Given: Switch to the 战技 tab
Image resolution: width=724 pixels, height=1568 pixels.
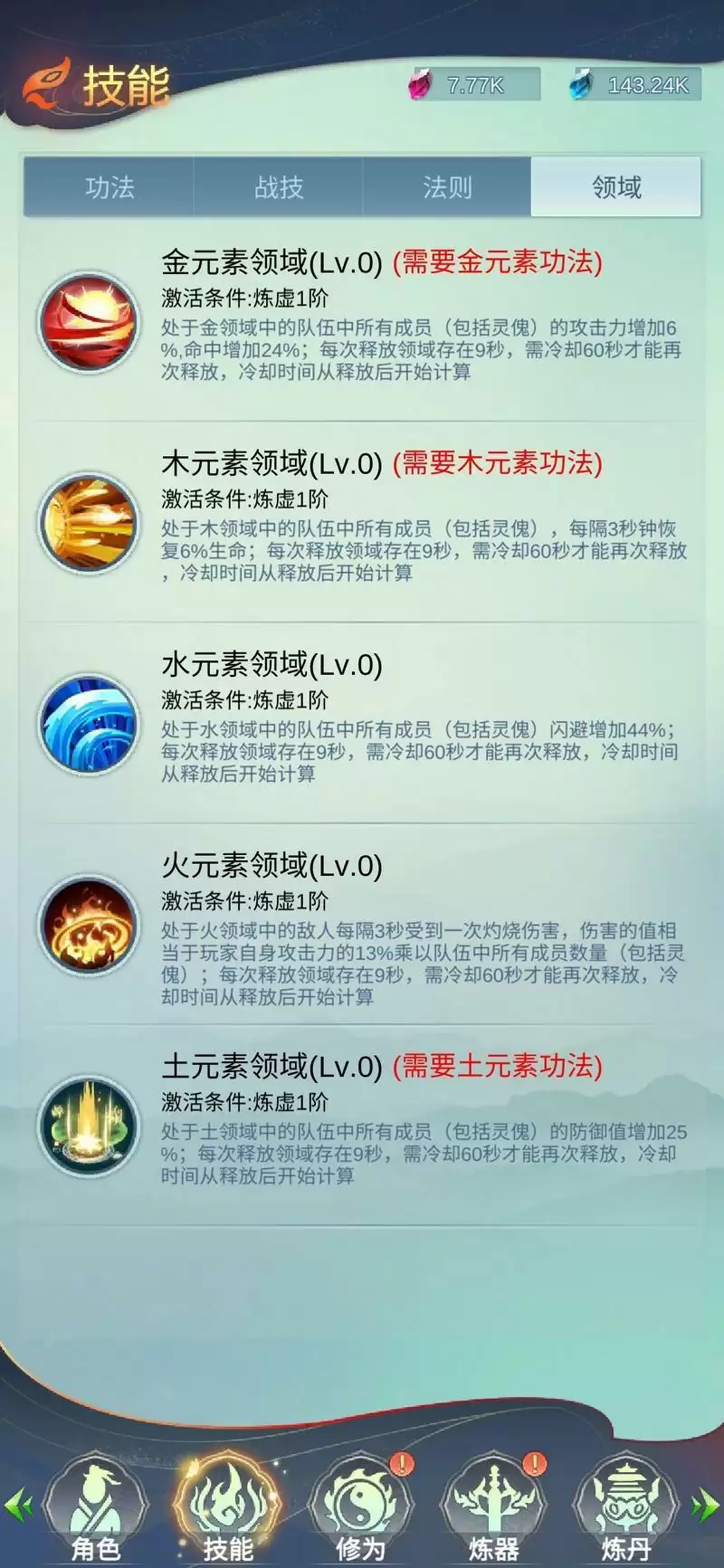Looking at the screenshot, I should pos(279,187).
